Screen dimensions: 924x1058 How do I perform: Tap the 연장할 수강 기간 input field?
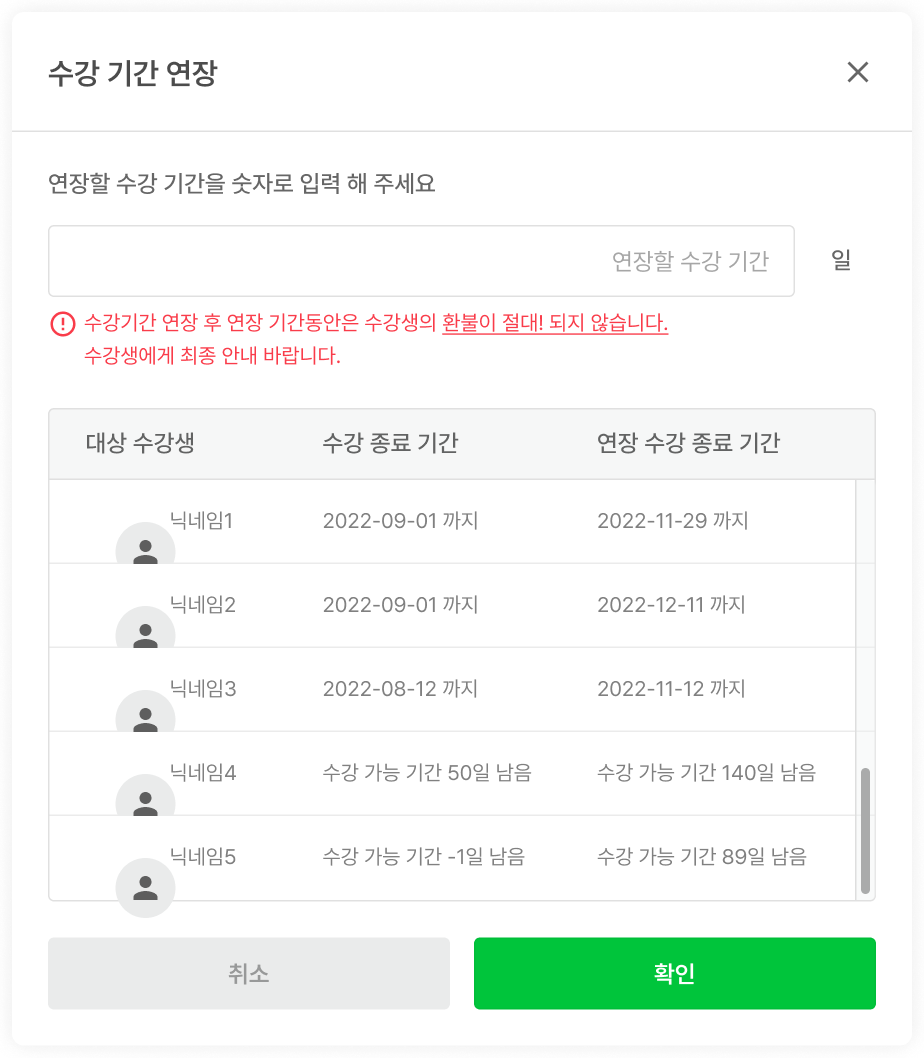[x=421, y=261]
